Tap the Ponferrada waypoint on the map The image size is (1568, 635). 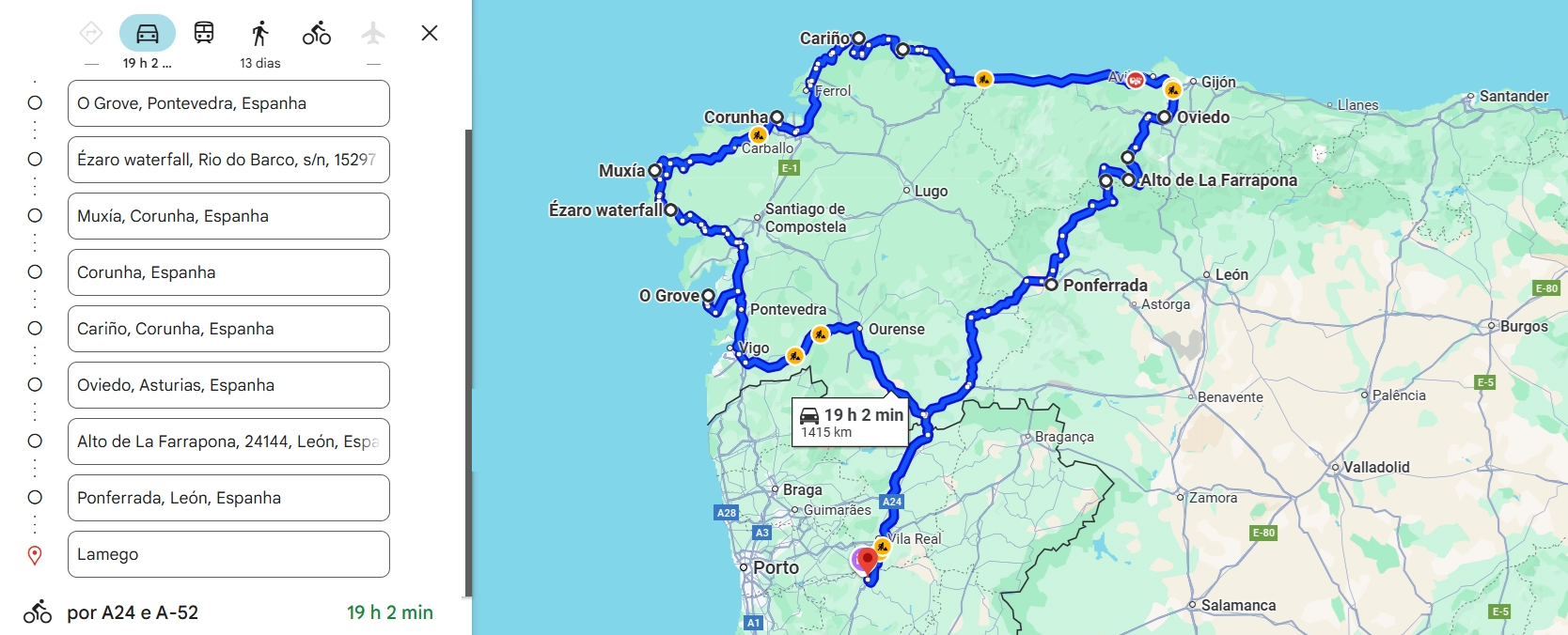1052,285
